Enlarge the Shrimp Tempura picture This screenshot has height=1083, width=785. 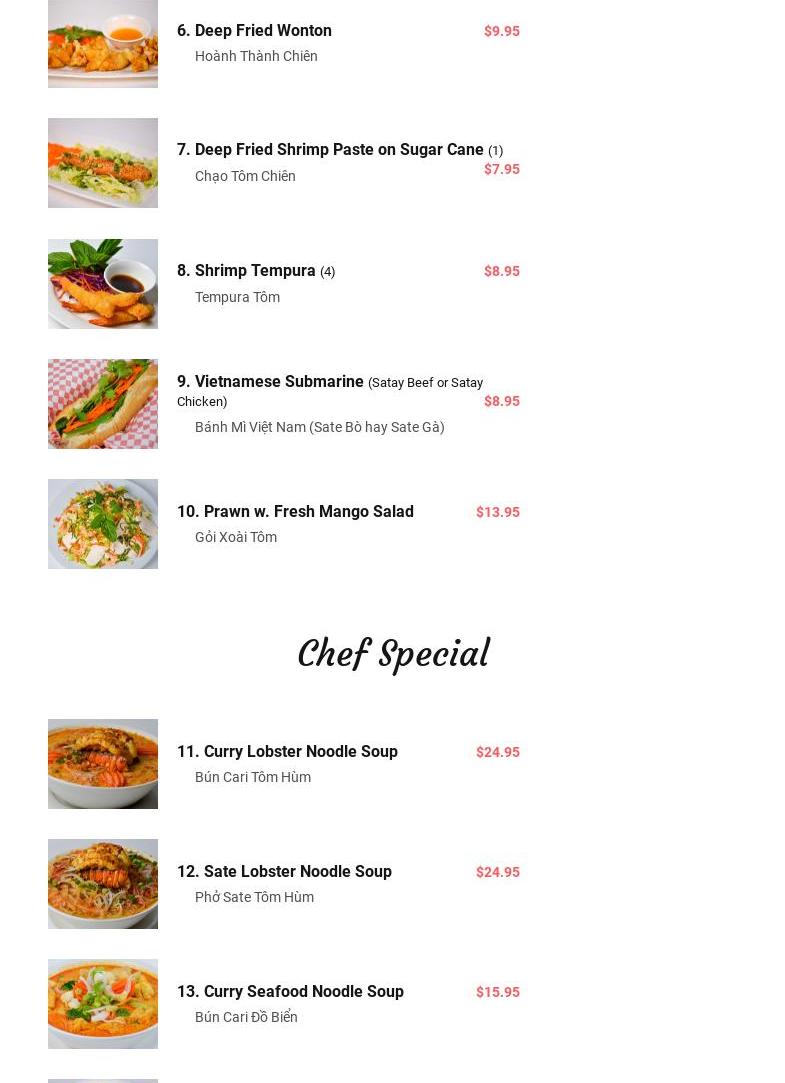(x=103, y=284)
